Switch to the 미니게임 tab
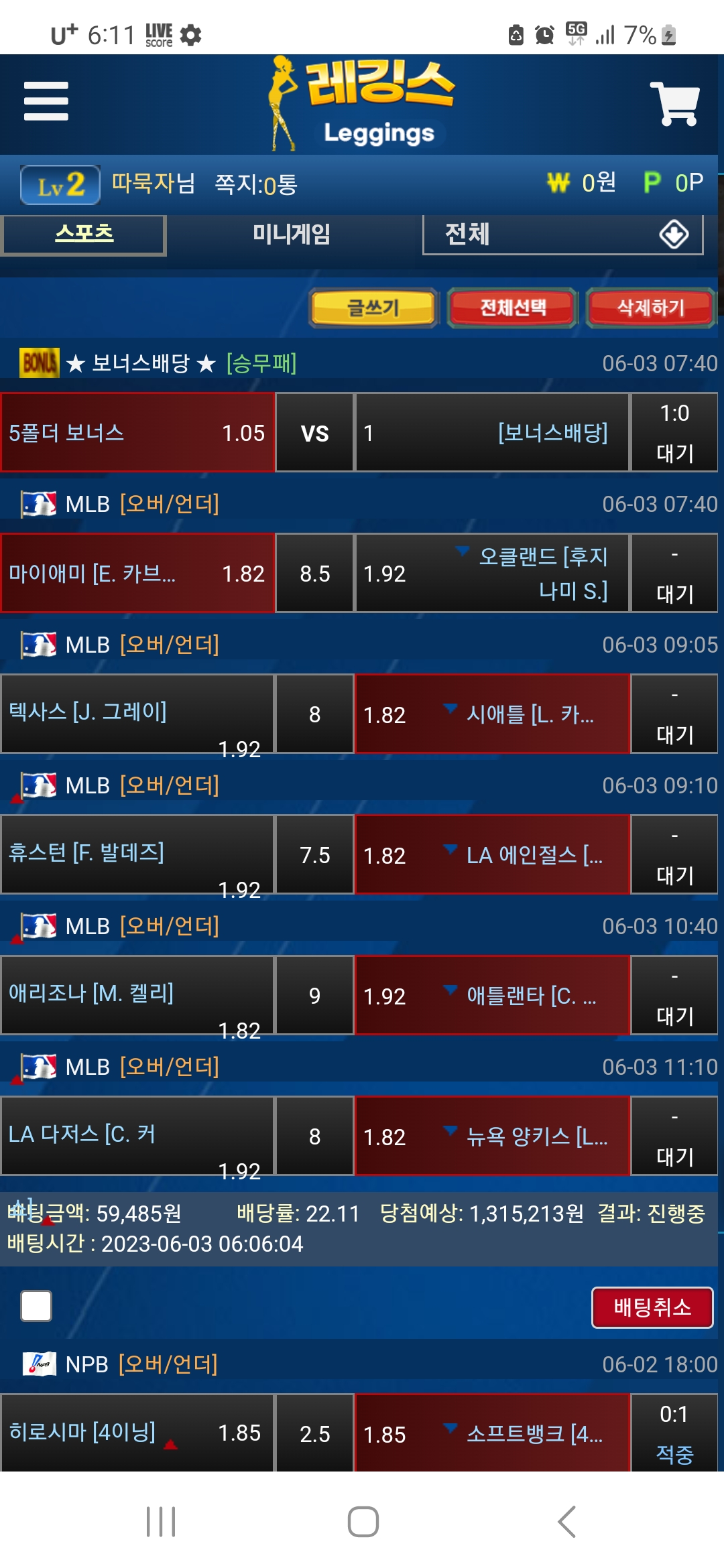This screenshot has width=724, height=1568. pos(291,234)
